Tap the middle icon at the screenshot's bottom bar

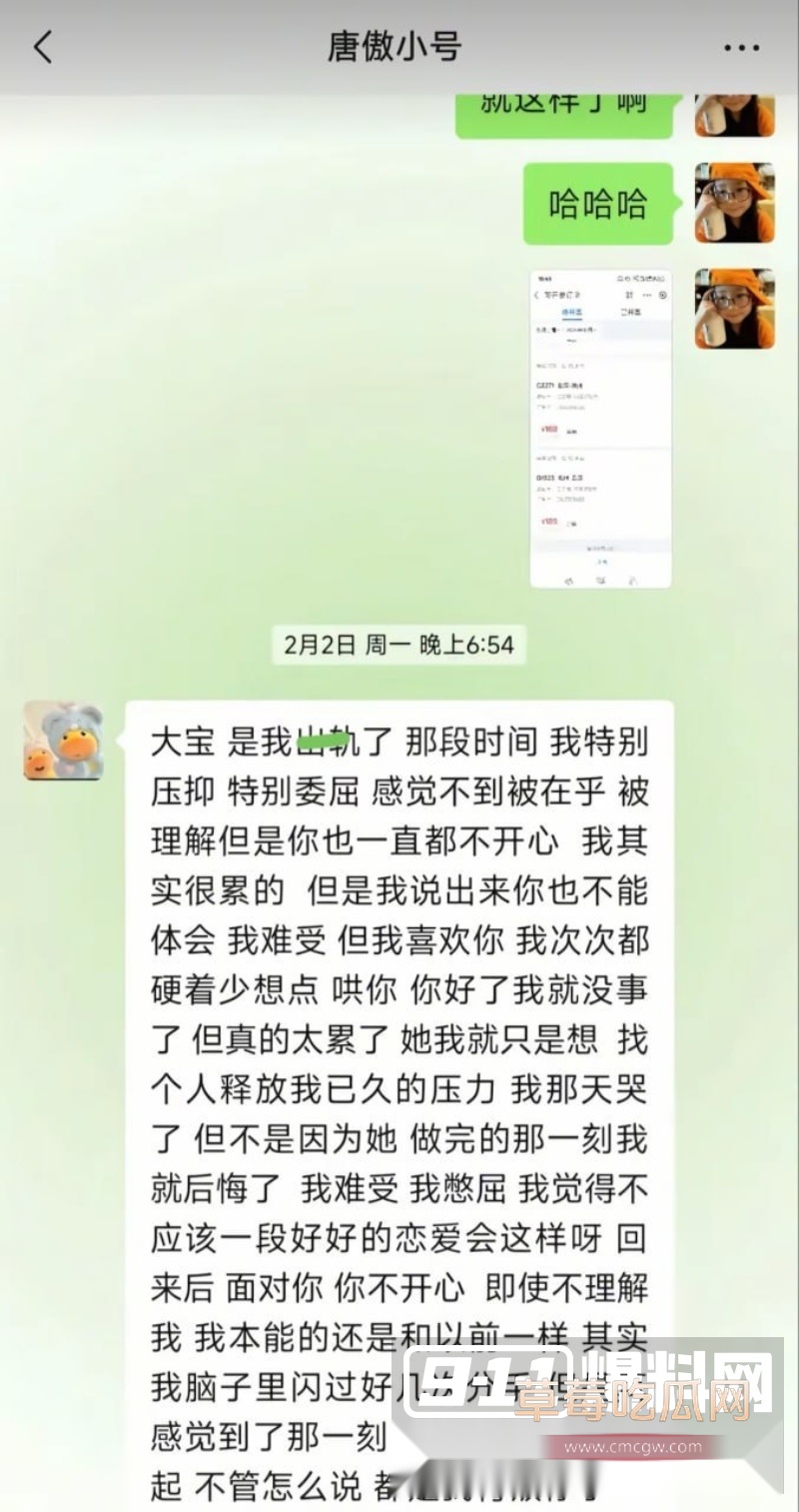pyautogui.click(x=601, y=580)
